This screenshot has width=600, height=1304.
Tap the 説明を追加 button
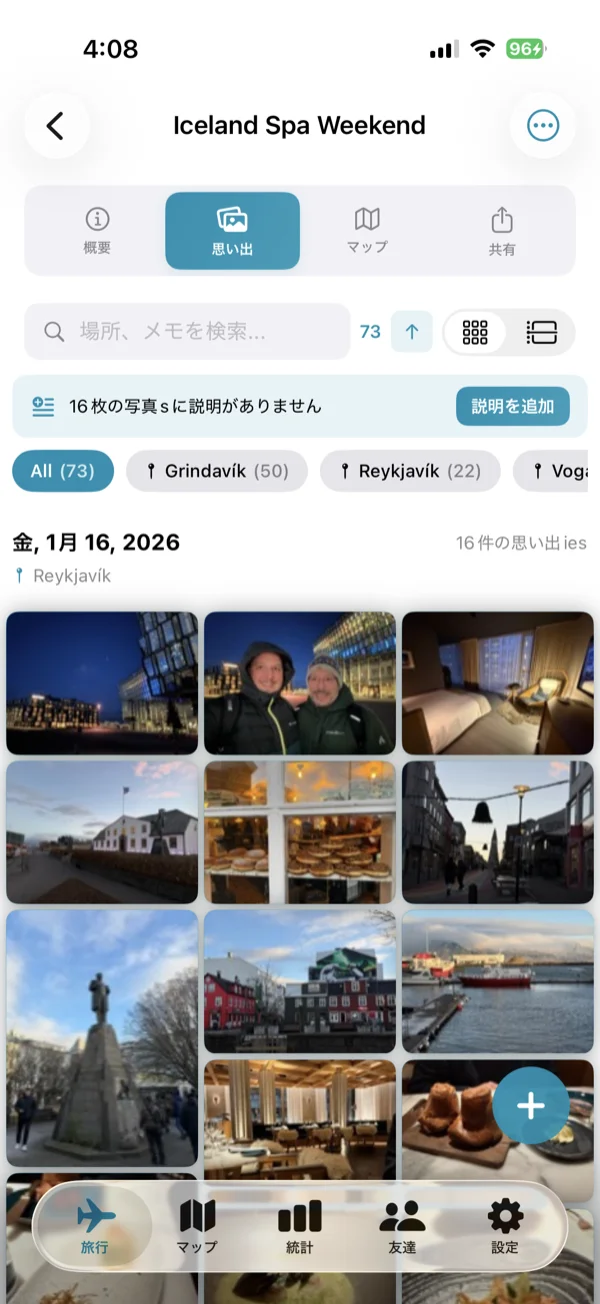coord(513,406)
